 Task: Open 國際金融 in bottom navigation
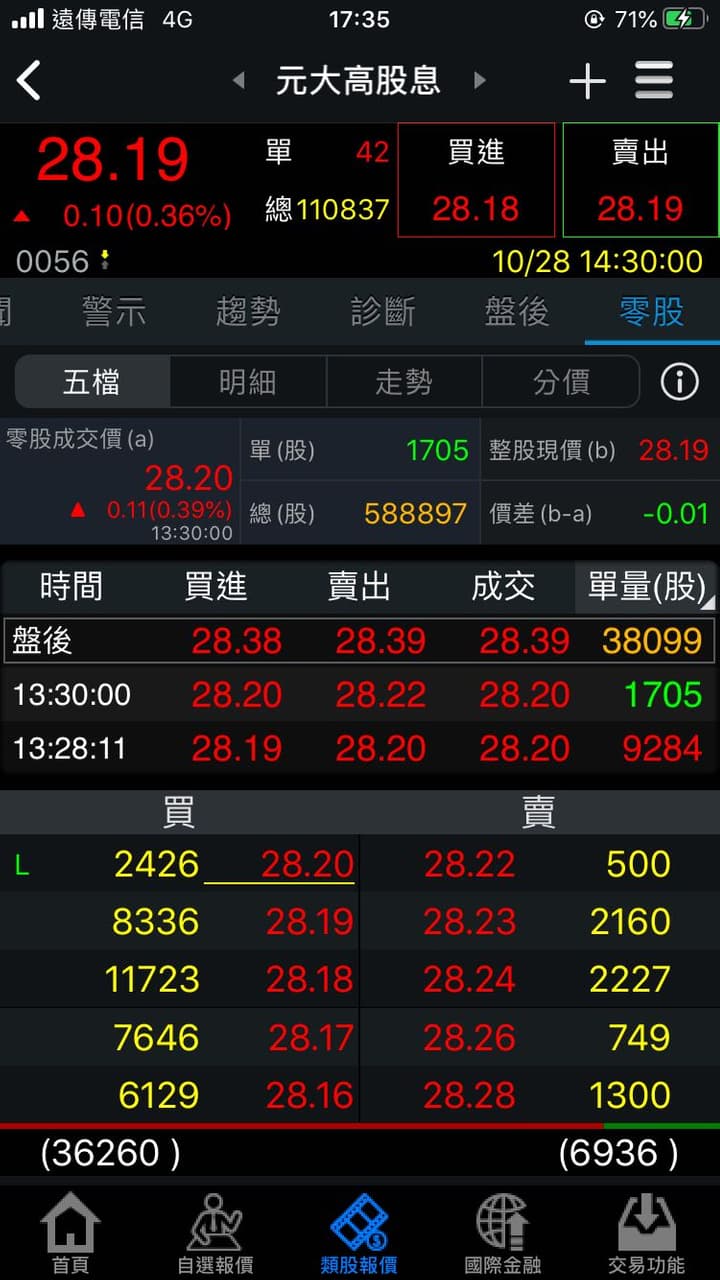(503, 1234)
